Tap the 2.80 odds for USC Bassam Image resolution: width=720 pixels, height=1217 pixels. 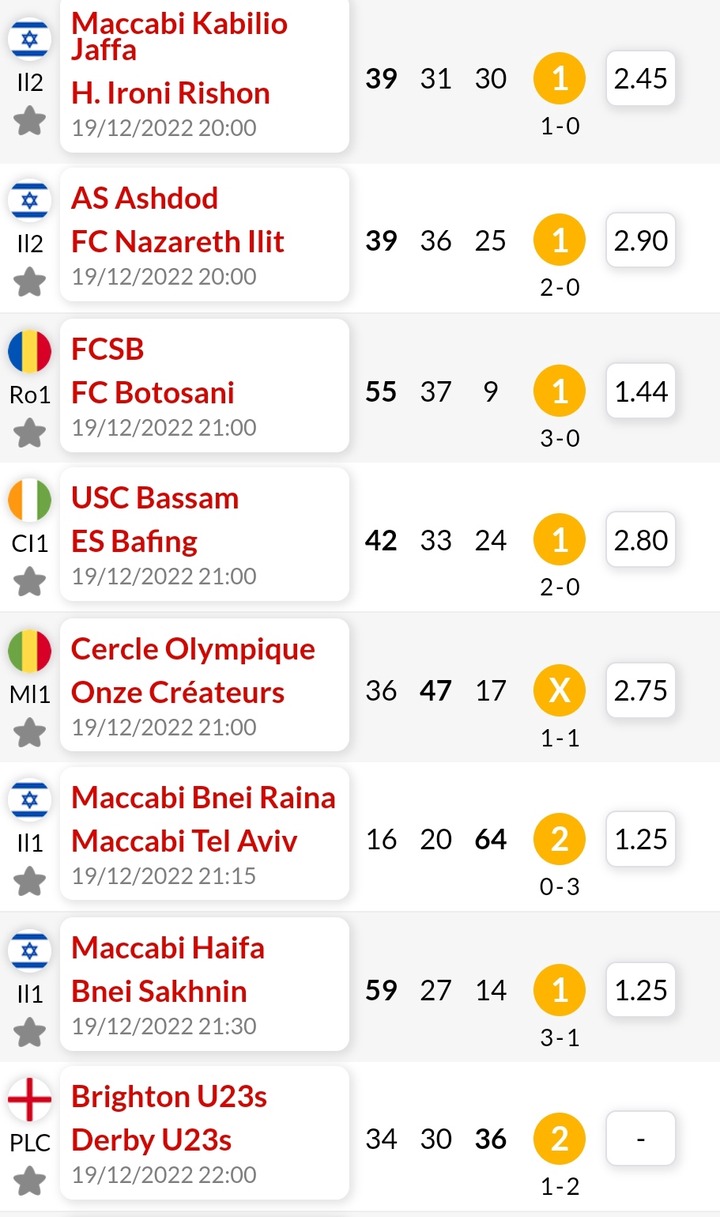tap(641, 540)
